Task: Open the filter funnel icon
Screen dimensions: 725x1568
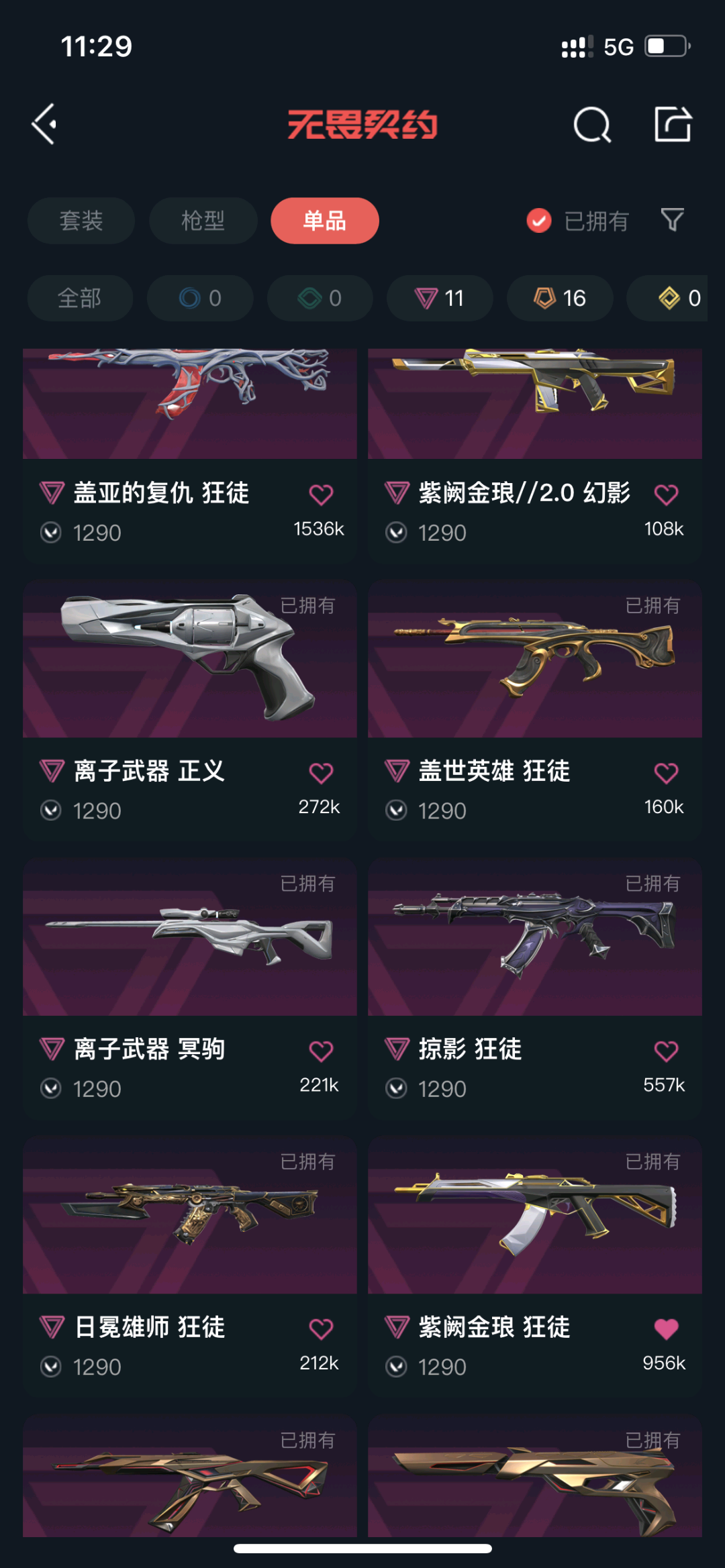Action: pyautogui.click(x=672, y=220)
